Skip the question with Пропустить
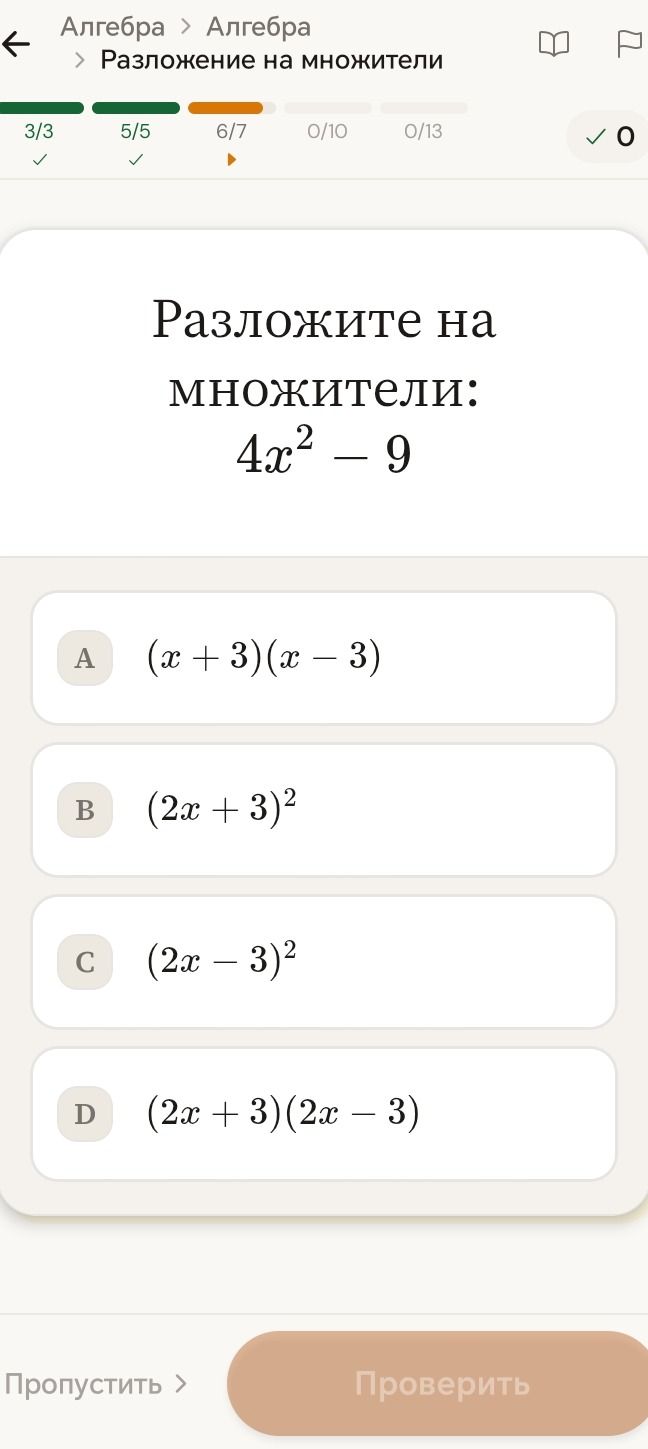The width and height of the screenshot is (648, 1449). click(x=96, y=1384)
